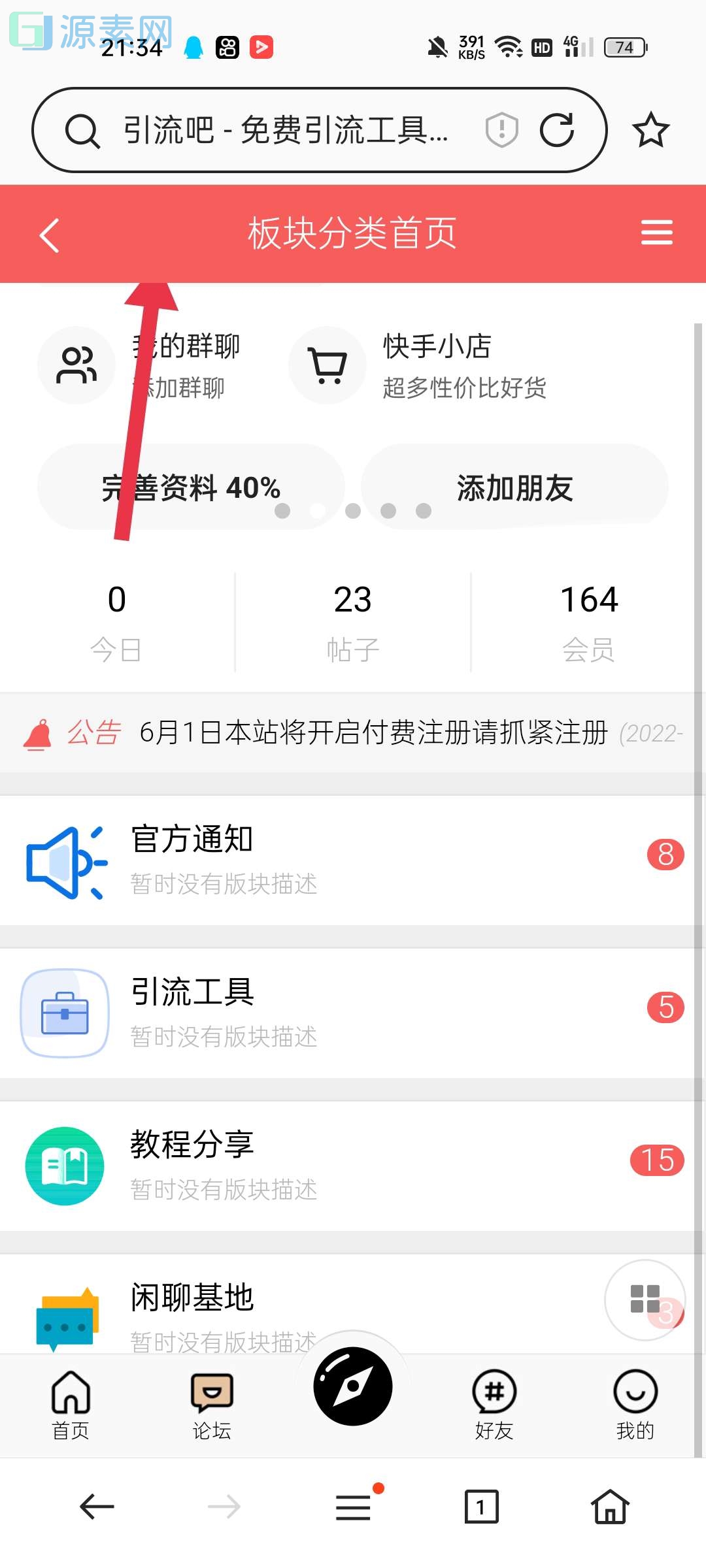Open the floating grid quick-access button
706x1568 pixels.
point(644,1300)
